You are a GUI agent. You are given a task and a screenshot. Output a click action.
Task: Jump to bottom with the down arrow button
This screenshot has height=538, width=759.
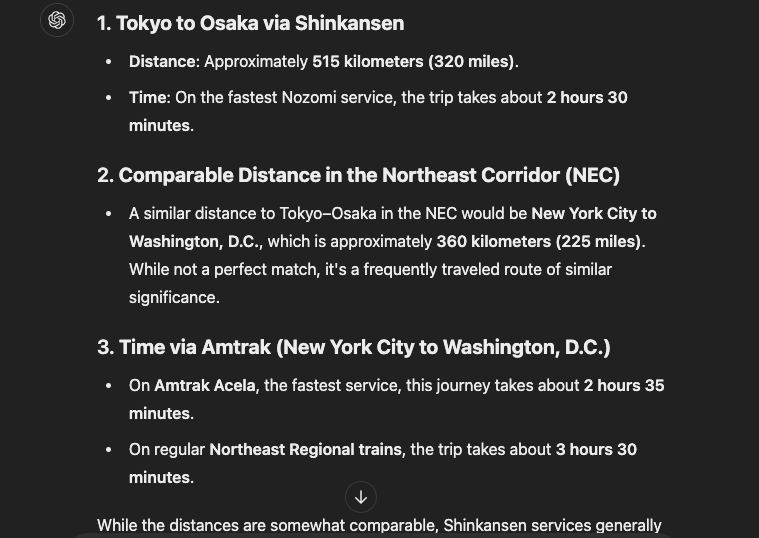point(360,496)
